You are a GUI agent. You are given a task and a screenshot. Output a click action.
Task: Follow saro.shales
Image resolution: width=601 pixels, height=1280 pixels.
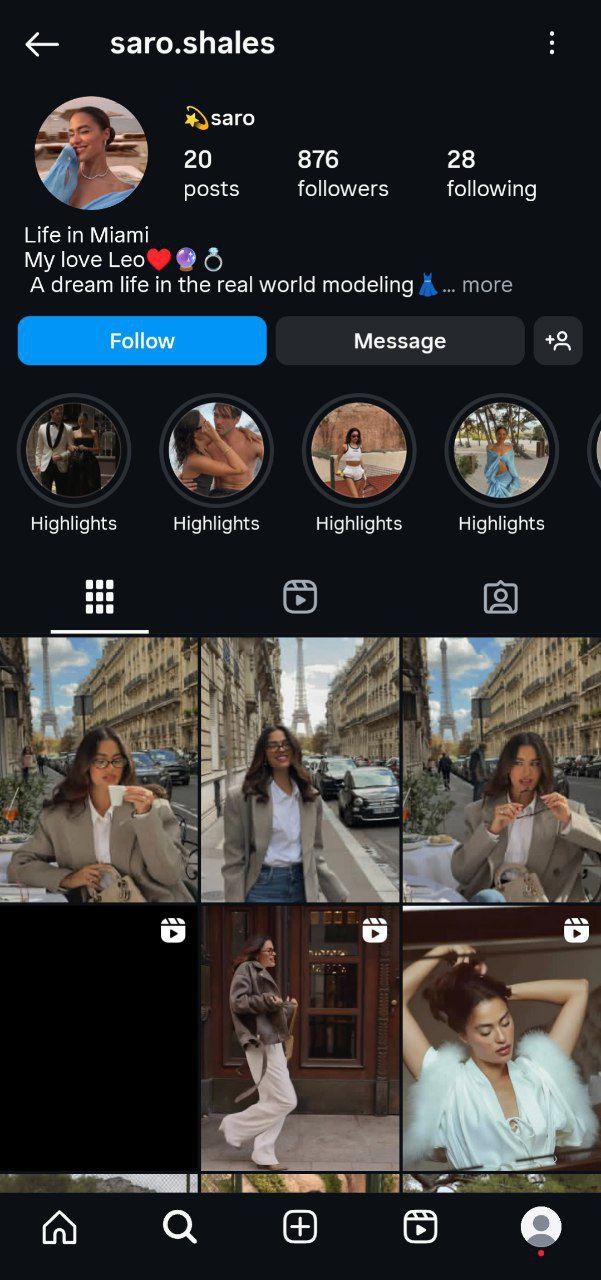tap(142, 341)
